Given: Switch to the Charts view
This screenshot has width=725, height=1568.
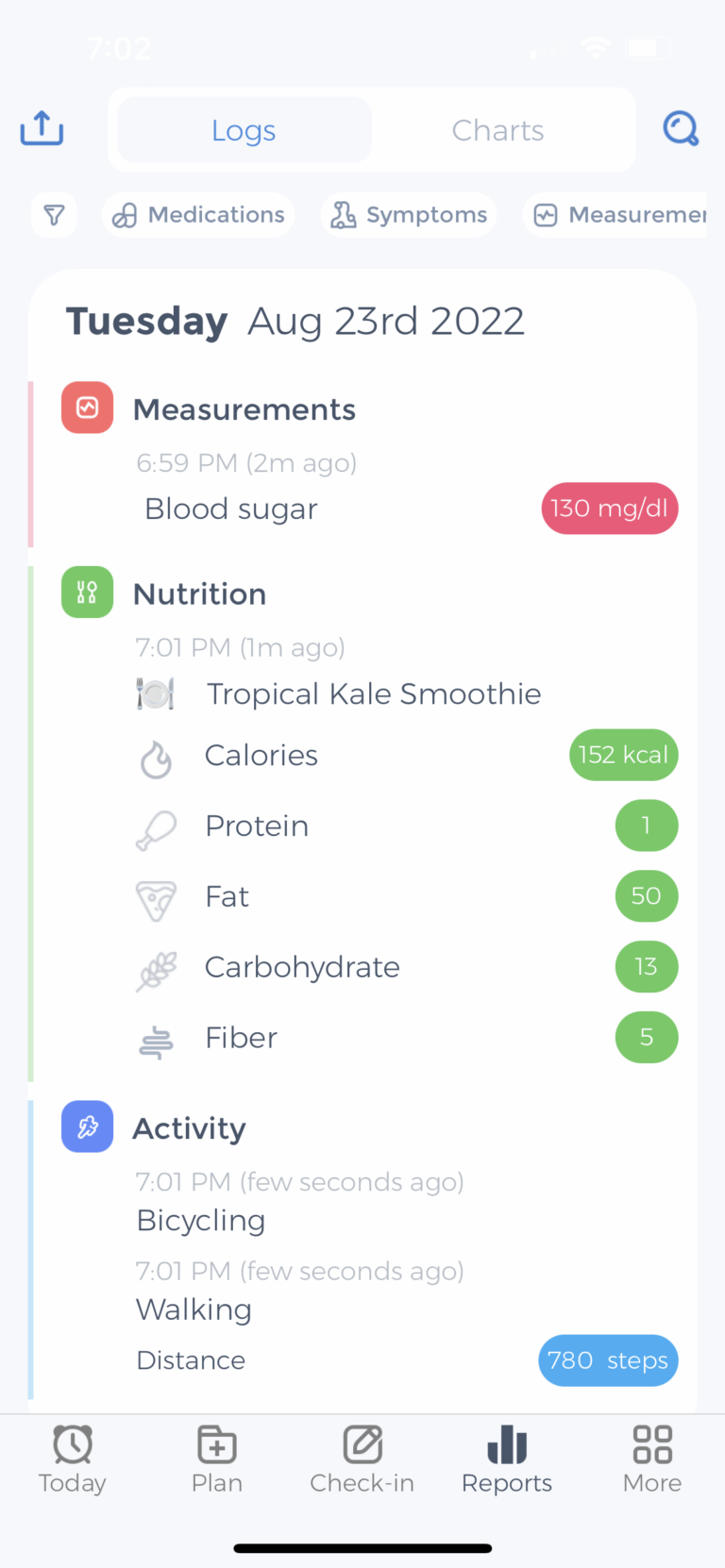Looking at the screenshot, I should click(497, 130).
